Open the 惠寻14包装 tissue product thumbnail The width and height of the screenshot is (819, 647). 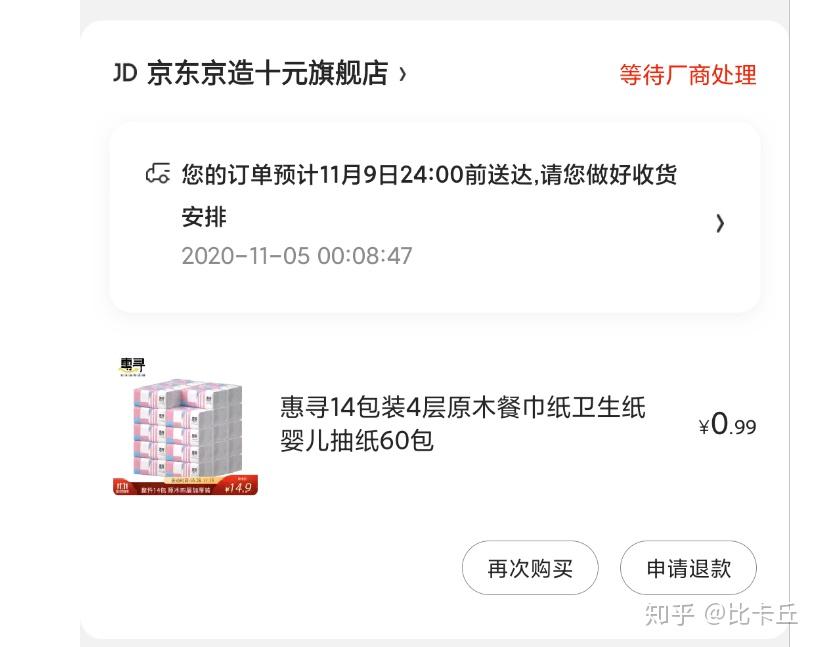[186, 427]
